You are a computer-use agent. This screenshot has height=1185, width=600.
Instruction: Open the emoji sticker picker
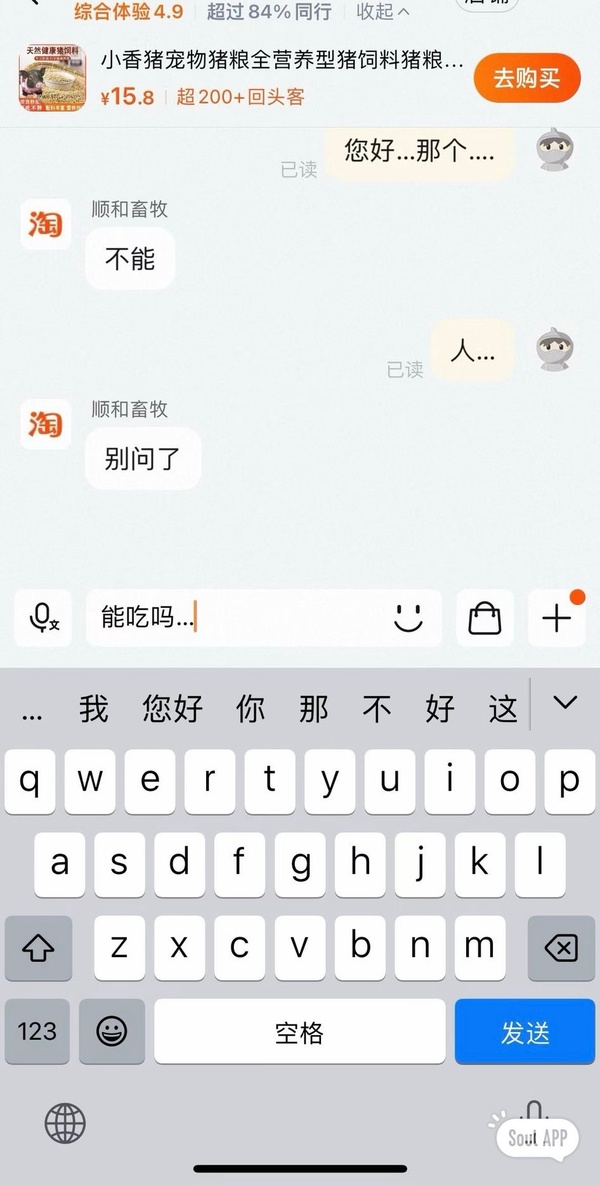tap(408, 618)
